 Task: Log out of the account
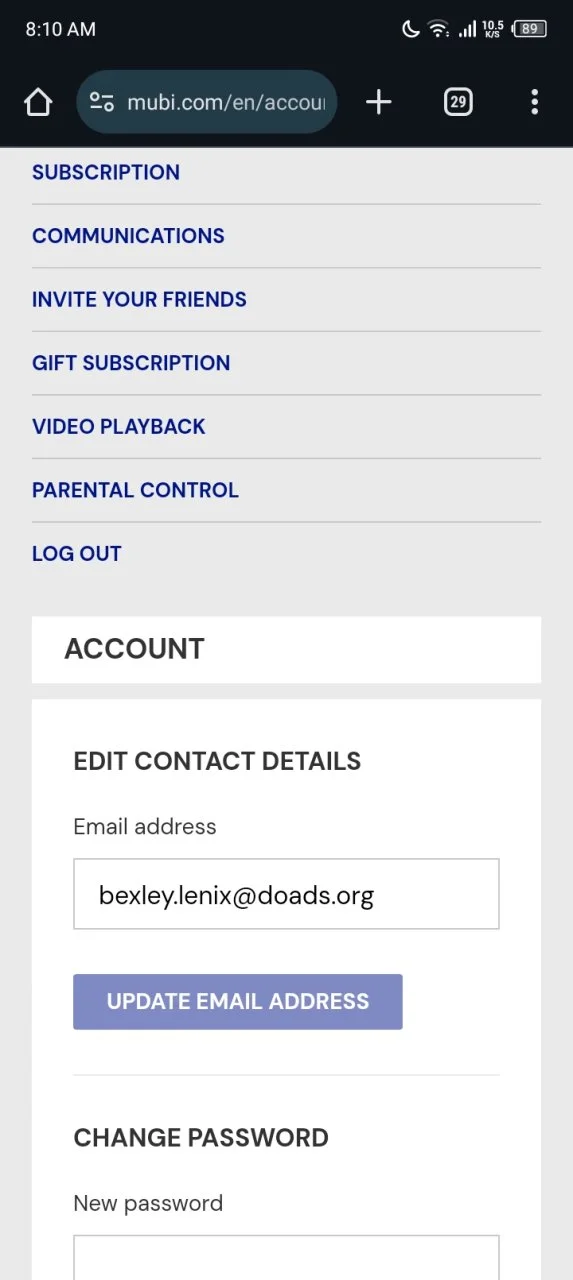[77, 553]
